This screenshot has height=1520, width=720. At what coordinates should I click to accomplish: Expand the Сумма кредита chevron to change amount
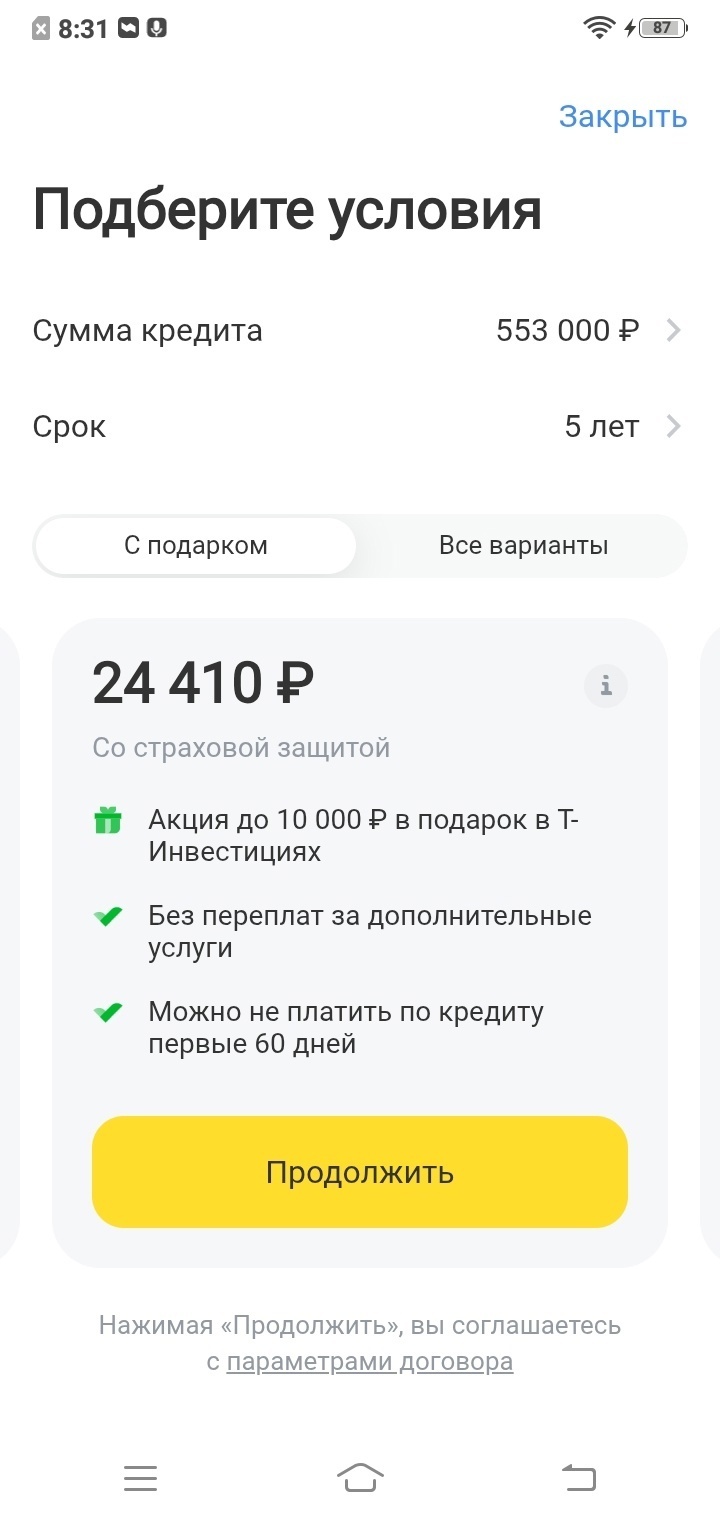[673, 330]
